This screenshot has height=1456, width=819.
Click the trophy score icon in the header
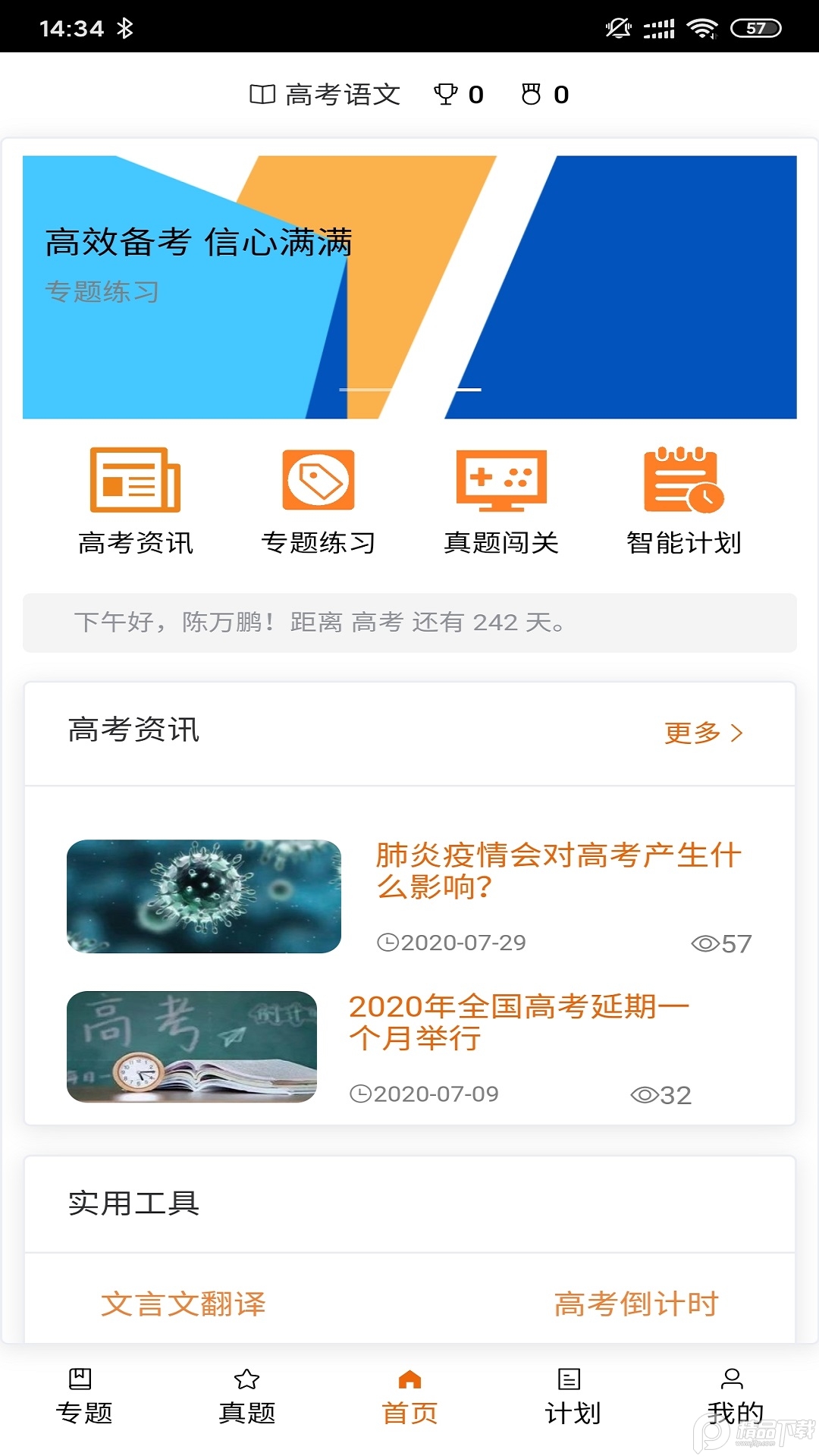pyautogui.click(x=447, y=93)
